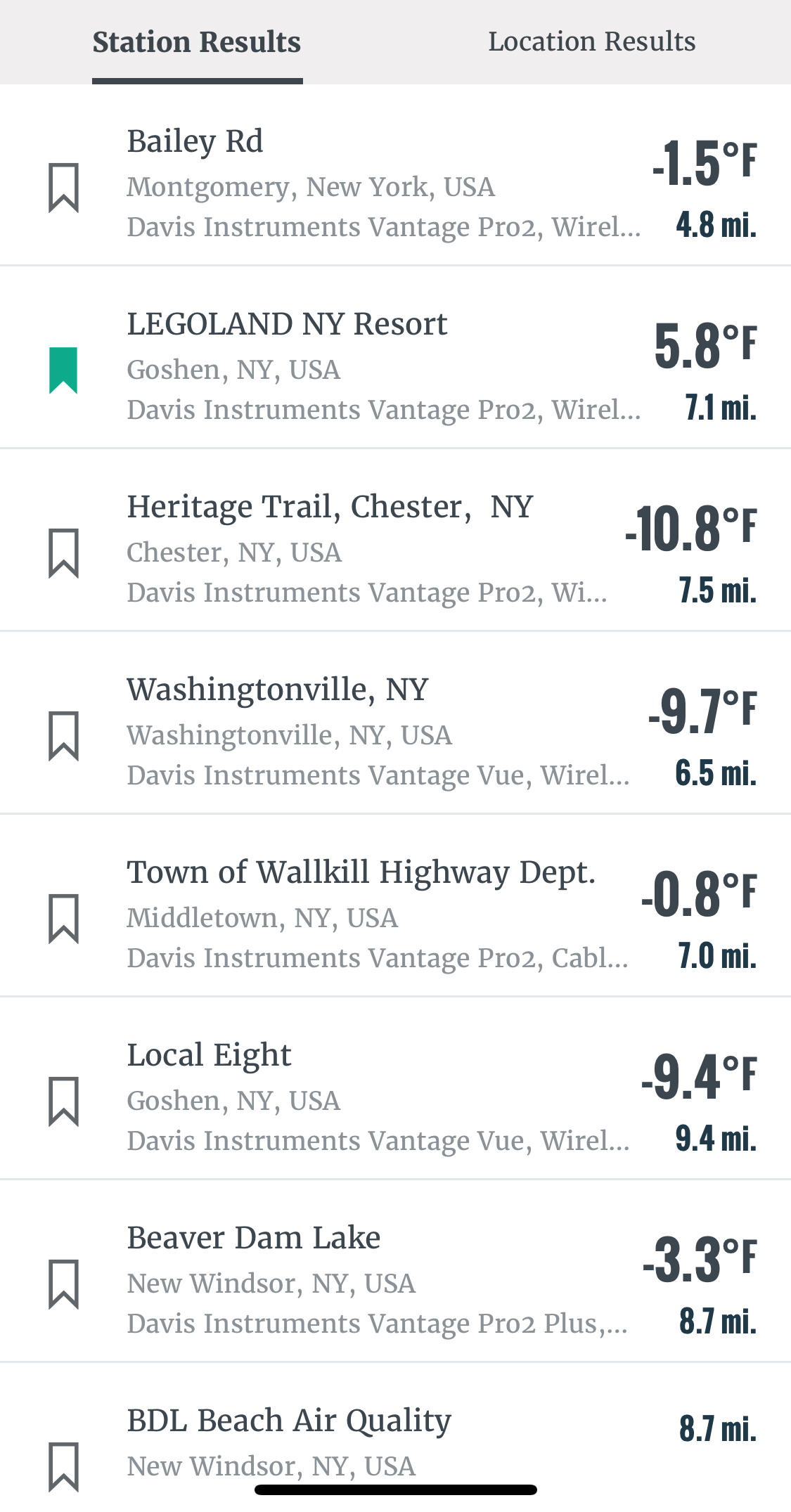Bookmark the Bailey Rd station
Viewport: 791px width, 1512px height.
63,188
